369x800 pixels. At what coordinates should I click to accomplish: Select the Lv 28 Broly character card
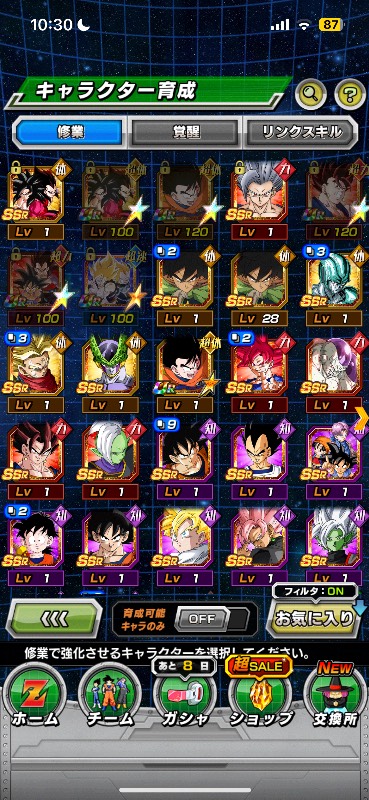(x=259, y=286)
